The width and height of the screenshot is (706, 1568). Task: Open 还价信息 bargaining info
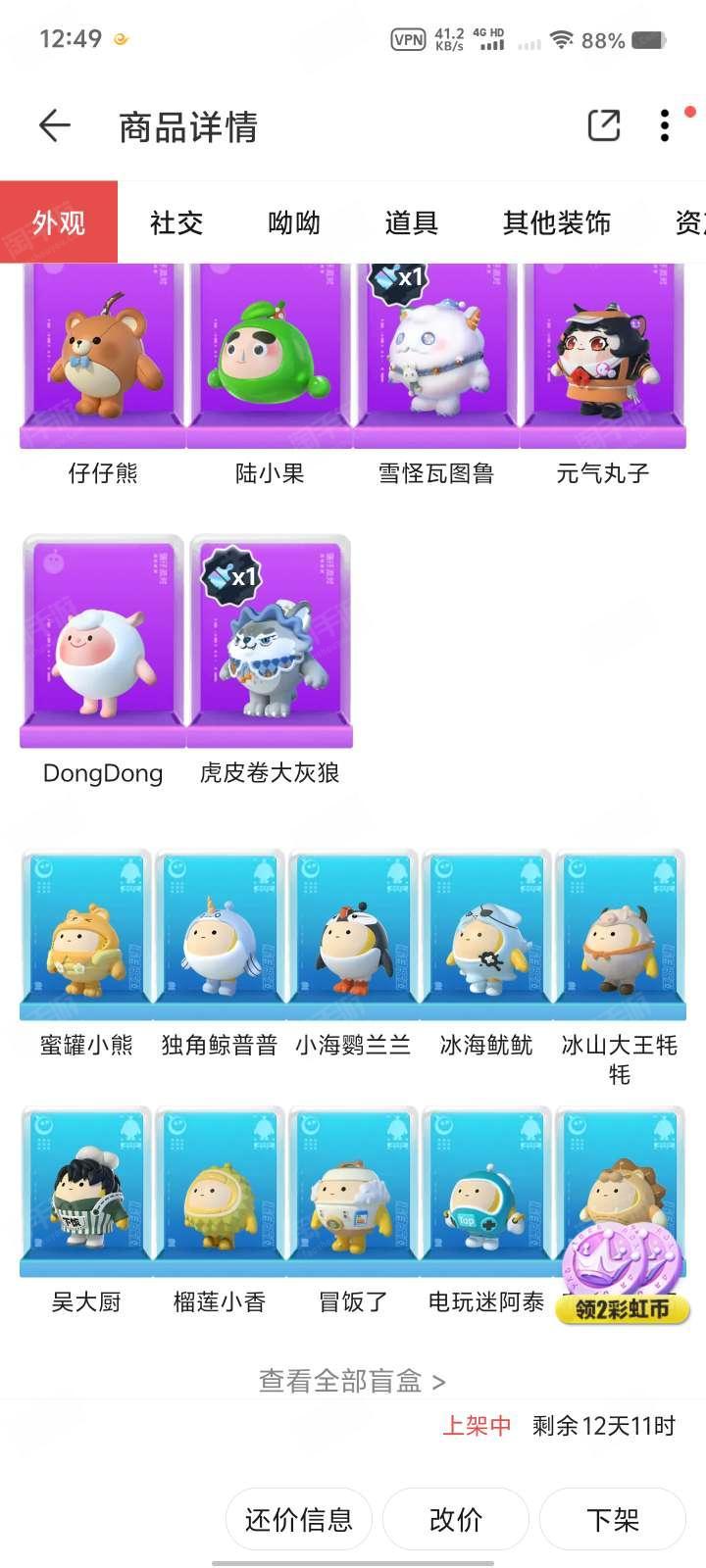click(299, 1519)
